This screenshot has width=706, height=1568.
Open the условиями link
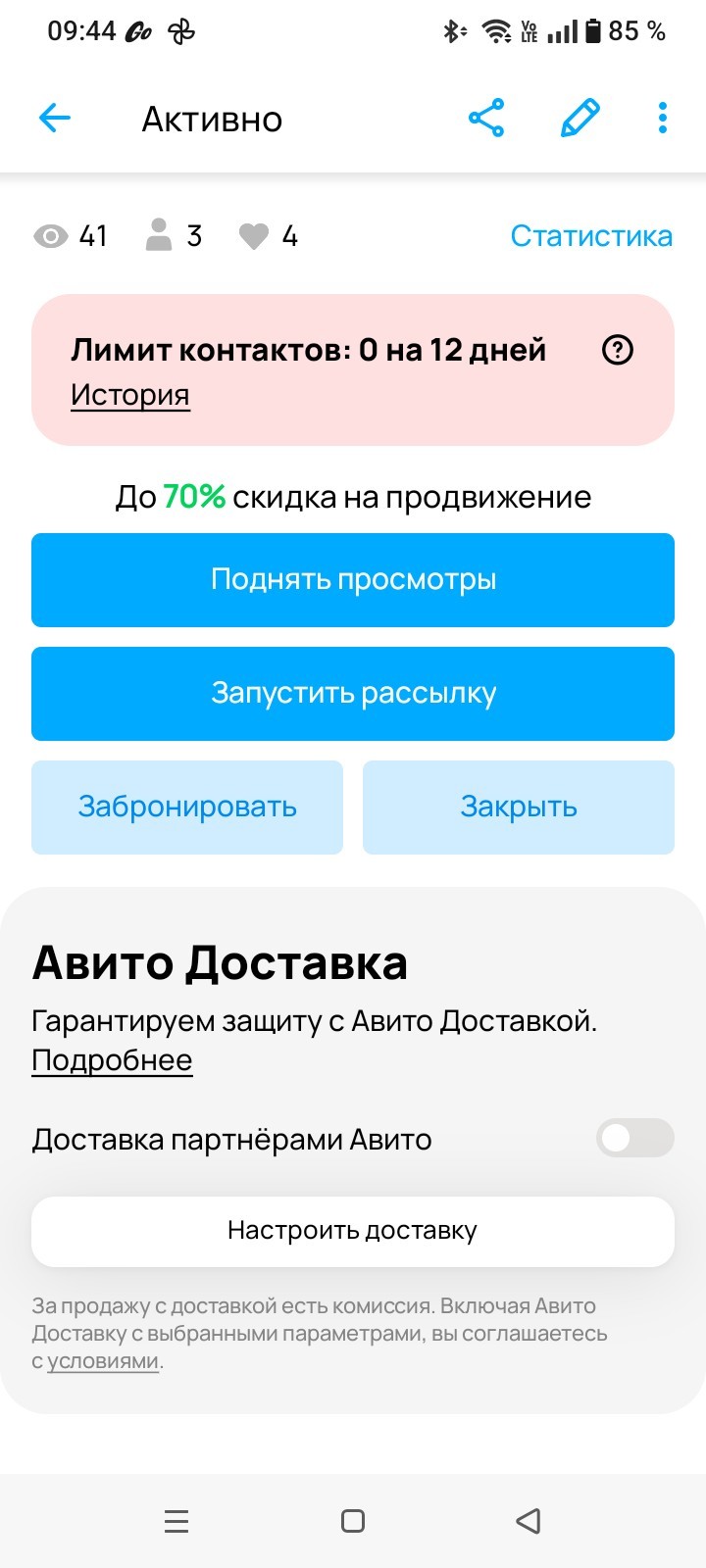pyautogui.click(x=103, y=1361)
